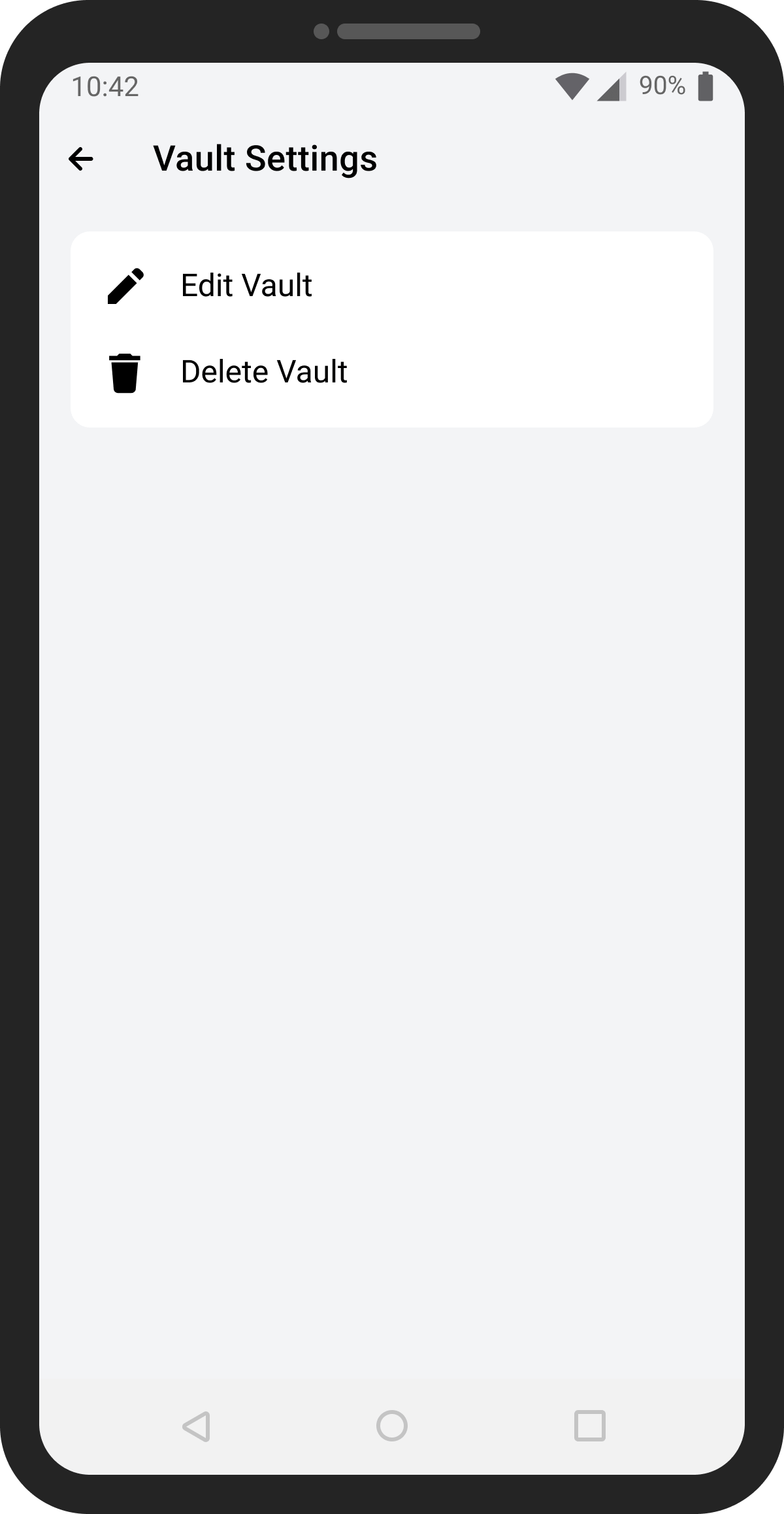
Task: Tap the clock showing 10:42
Action: [x=106, y=86]
